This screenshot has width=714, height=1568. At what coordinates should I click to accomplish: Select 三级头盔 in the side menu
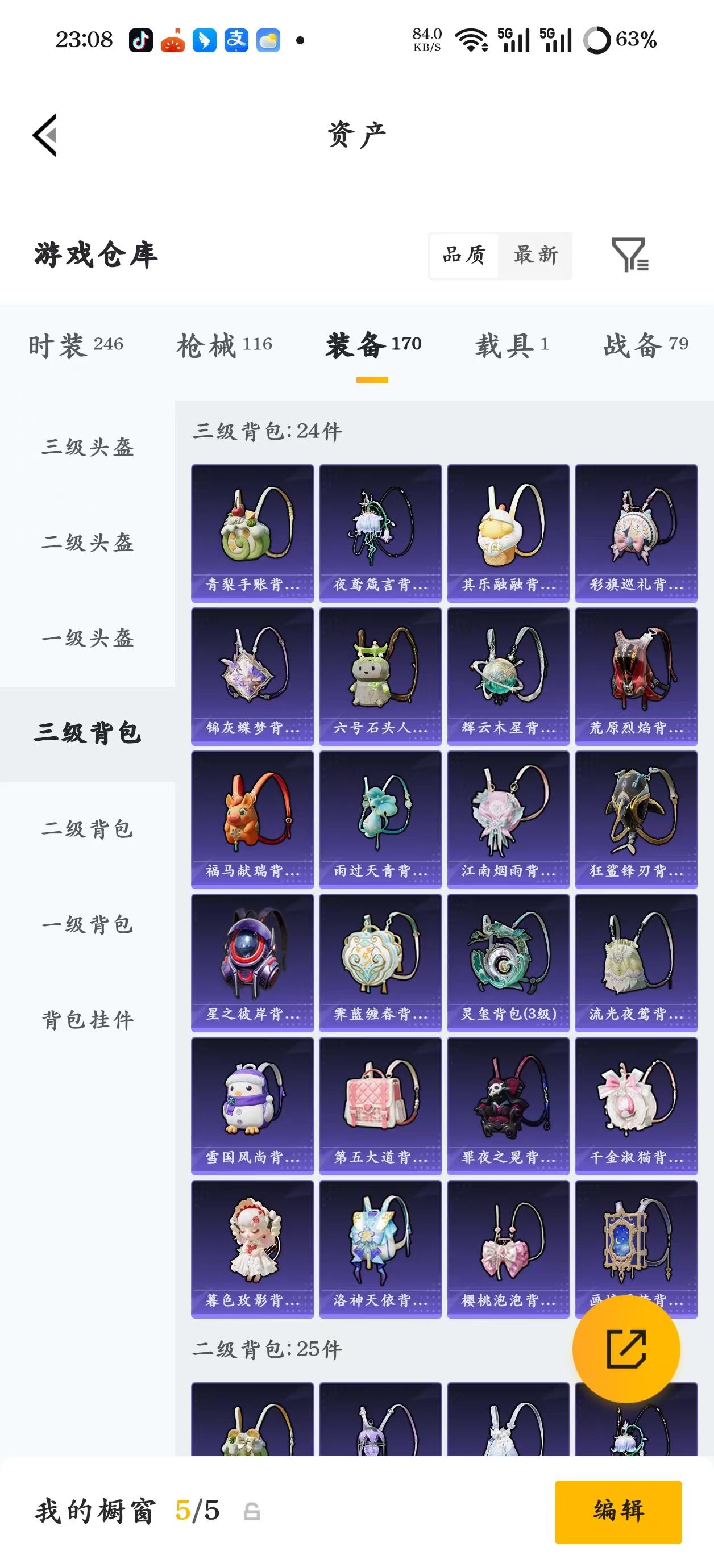87,448
